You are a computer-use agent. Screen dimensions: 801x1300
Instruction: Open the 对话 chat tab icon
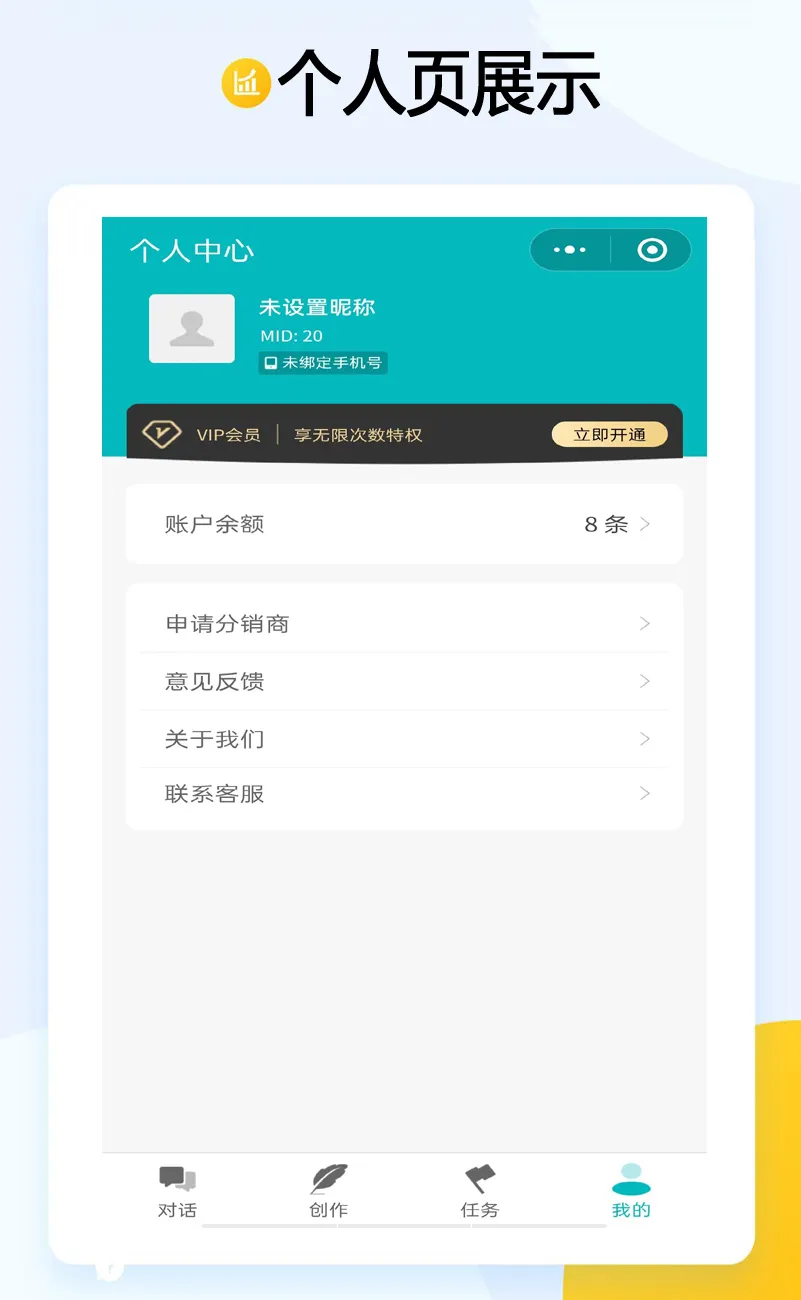175,1178
